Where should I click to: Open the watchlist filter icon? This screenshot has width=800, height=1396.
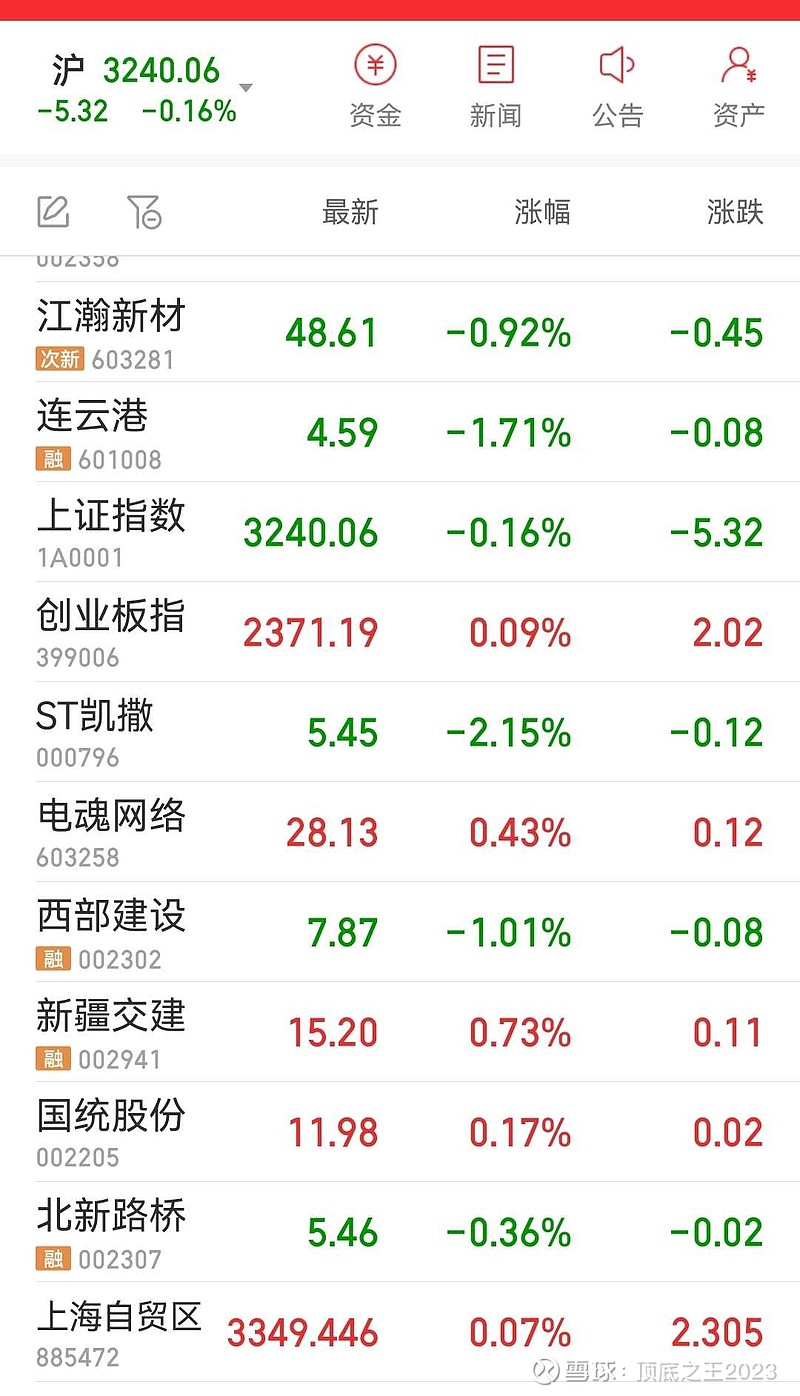point(144,212)
